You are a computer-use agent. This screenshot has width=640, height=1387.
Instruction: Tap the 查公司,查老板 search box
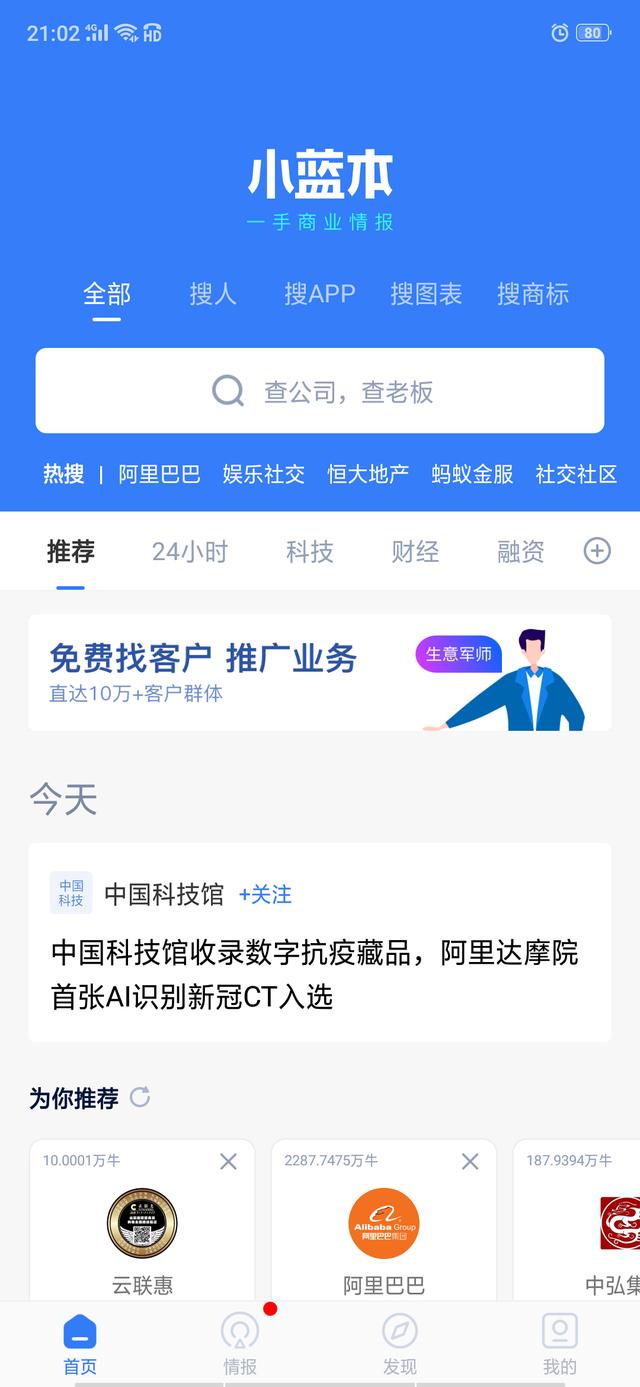click(320, 390)
